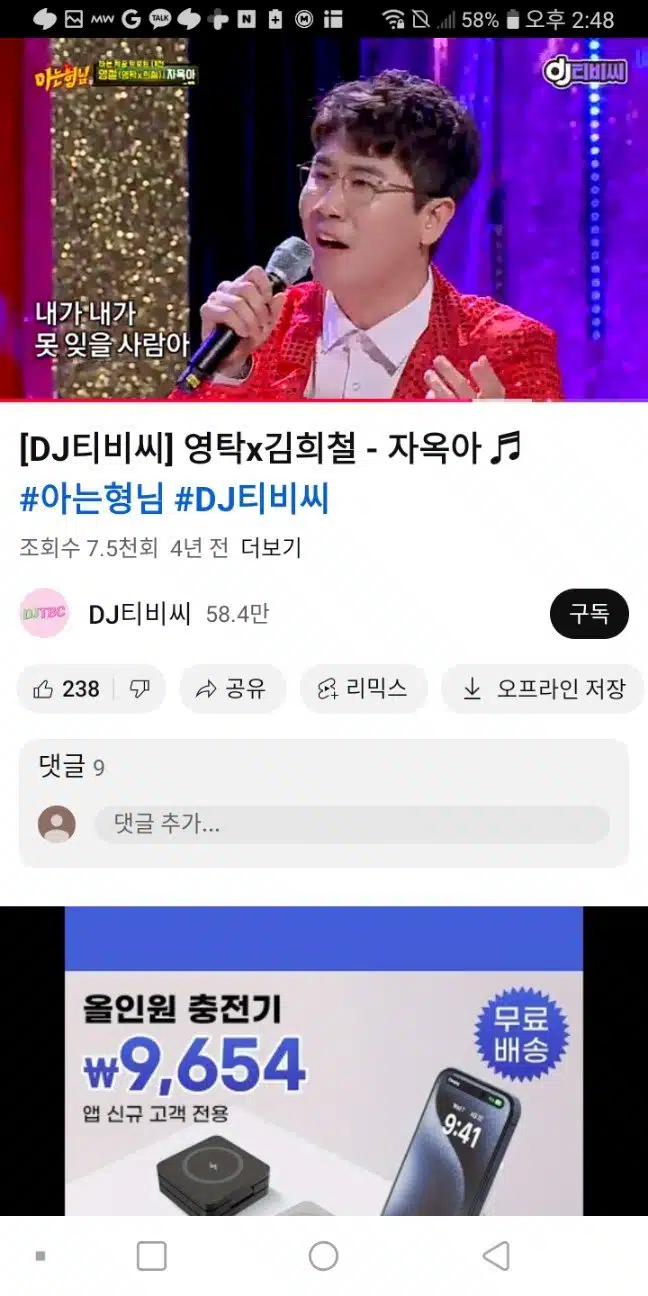Tap the 댓글 추가 comment field
Image resolution: width=648 pixels, height=1296 pixels.
[x=352, y=825]
